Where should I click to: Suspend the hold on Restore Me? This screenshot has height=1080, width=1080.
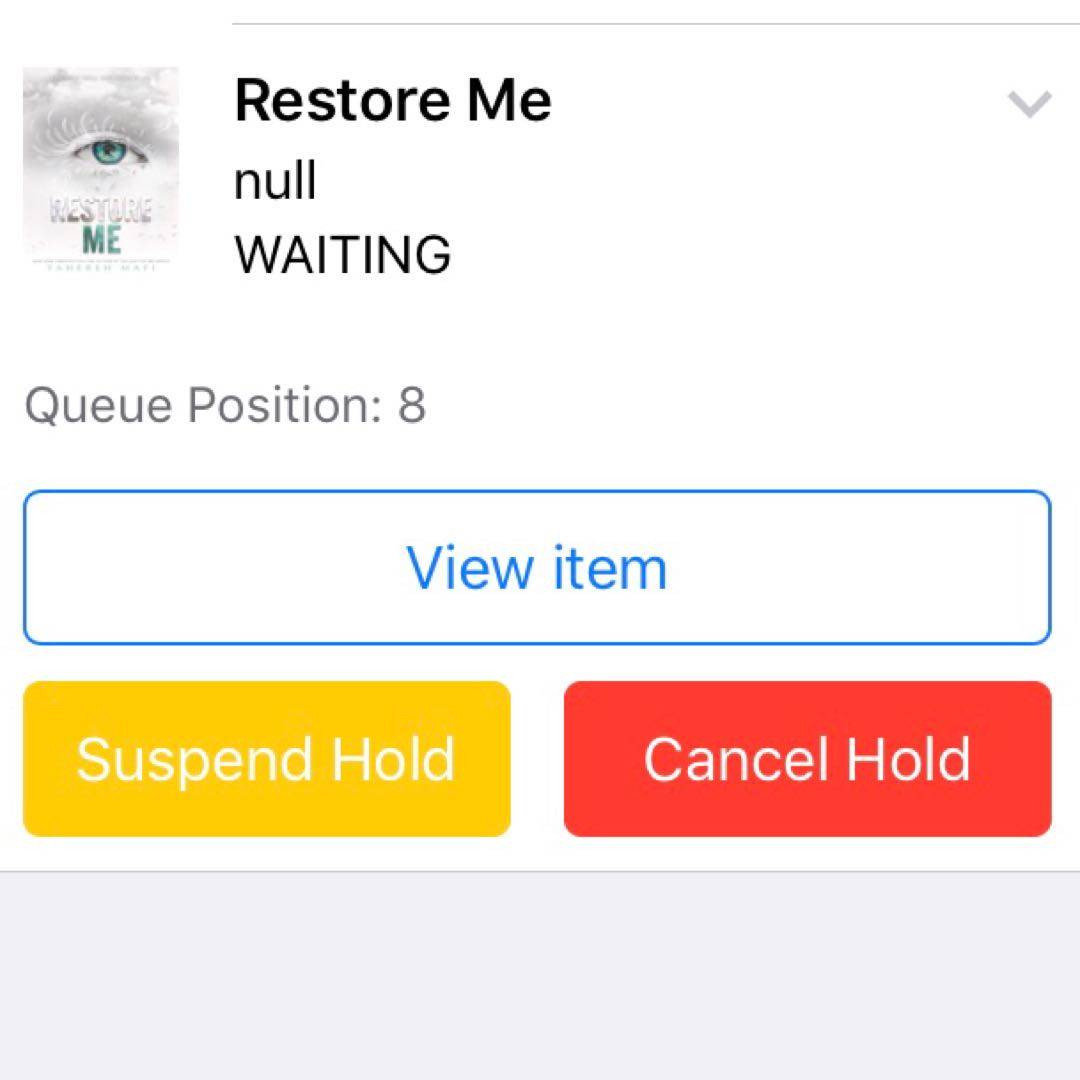click(x=267, y=759)
